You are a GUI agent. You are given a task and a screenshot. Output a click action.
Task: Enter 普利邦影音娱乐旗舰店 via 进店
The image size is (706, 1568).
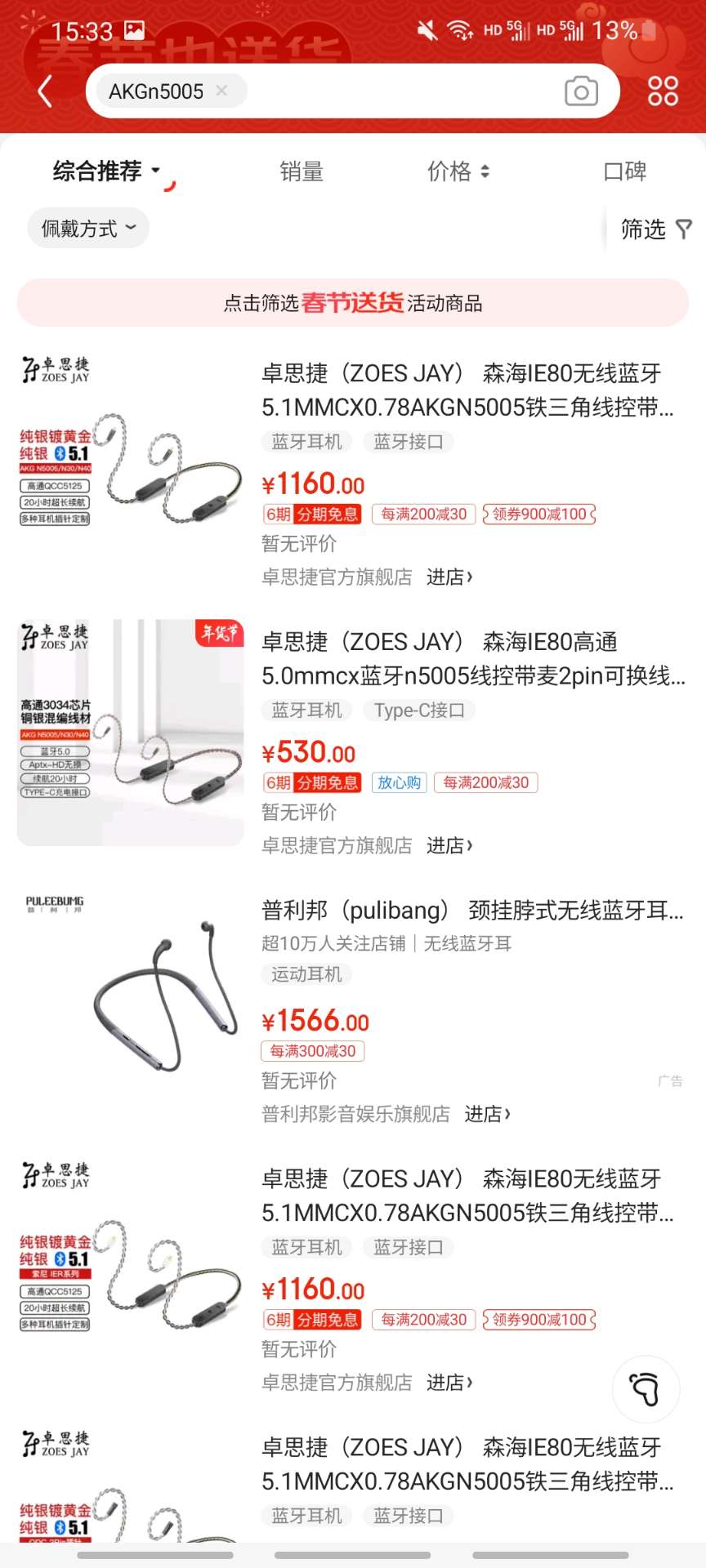click(x=487, y=1114)
